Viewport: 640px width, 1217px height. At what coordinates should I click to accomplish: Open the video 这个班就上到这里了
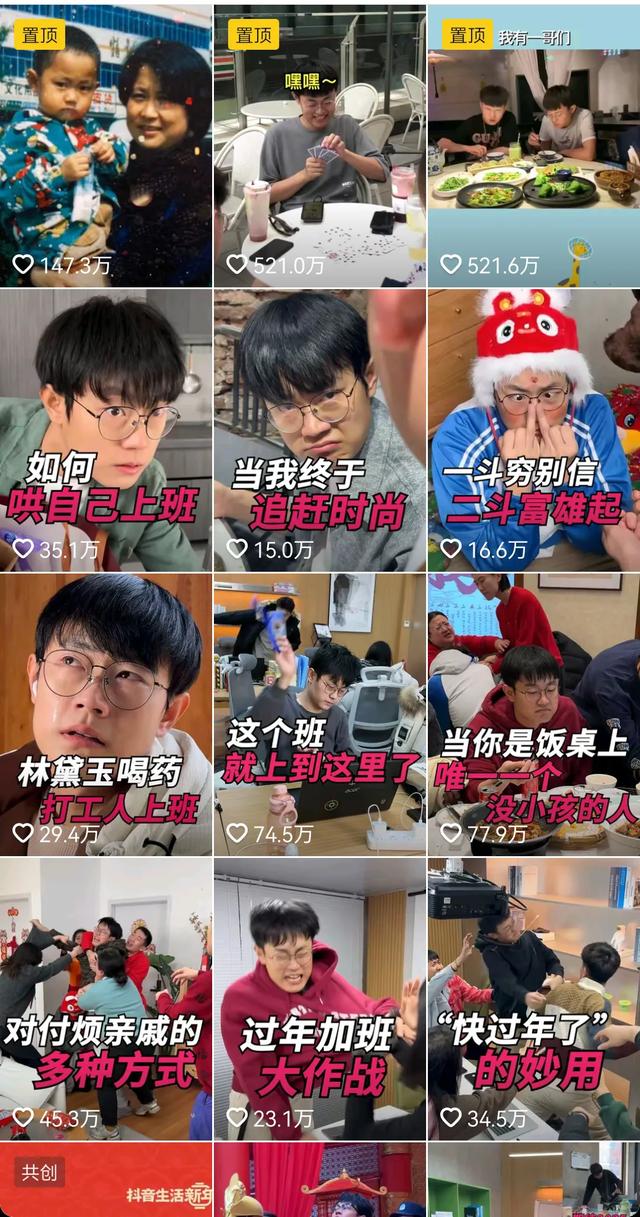(320, 714)
